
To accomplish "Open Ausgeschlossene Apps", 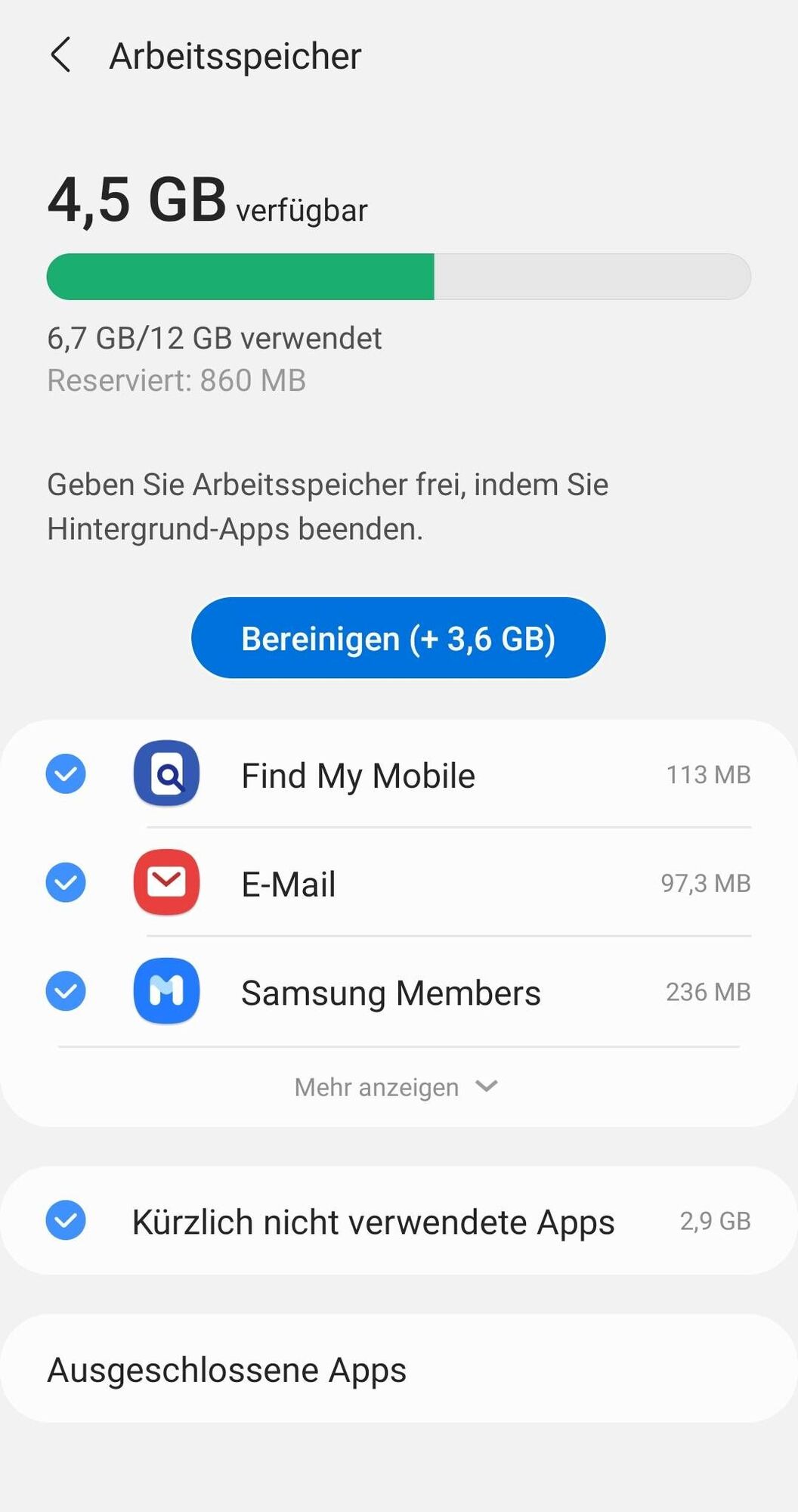I will coord(398,1370).
